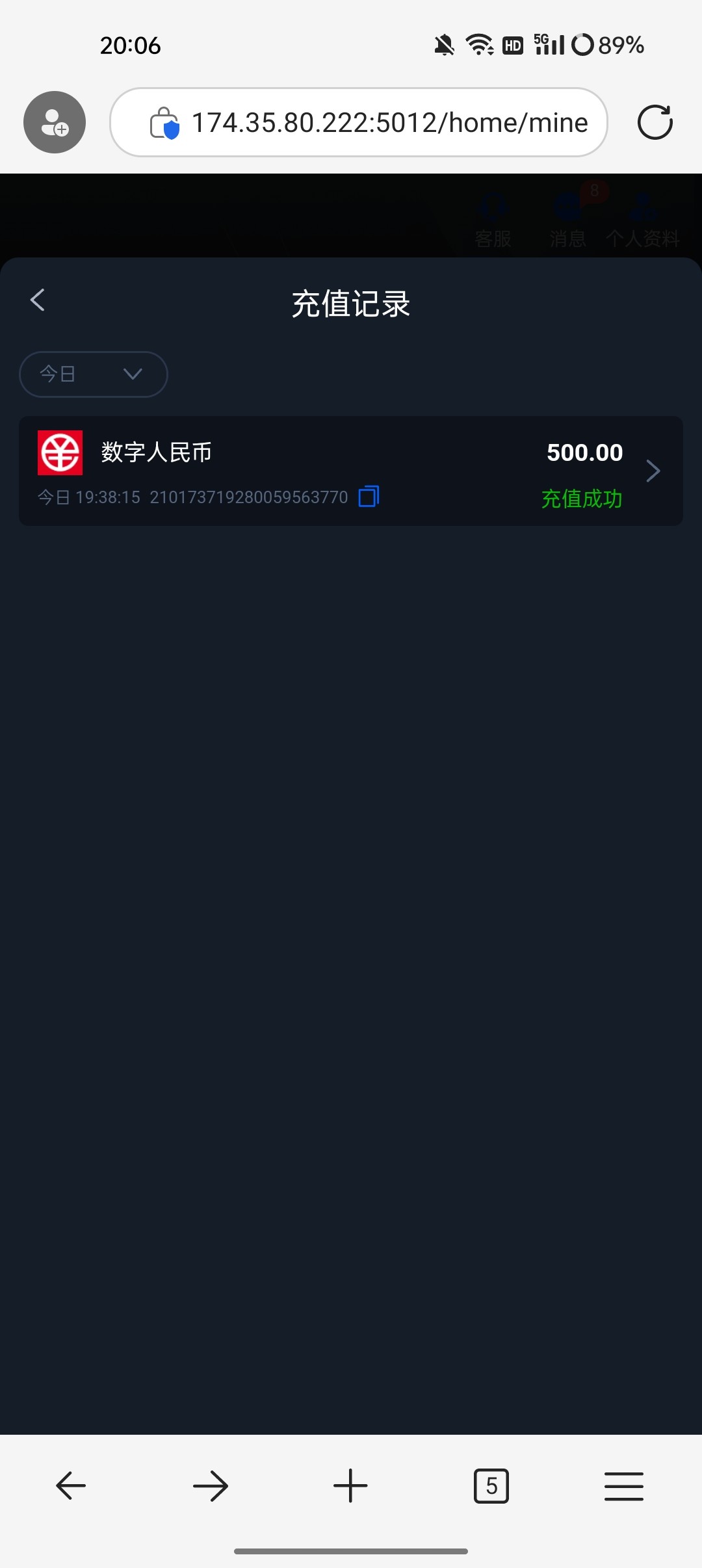Go forward with the browser's forward arrow
702x1568 pixels.
click(211, 1486)
